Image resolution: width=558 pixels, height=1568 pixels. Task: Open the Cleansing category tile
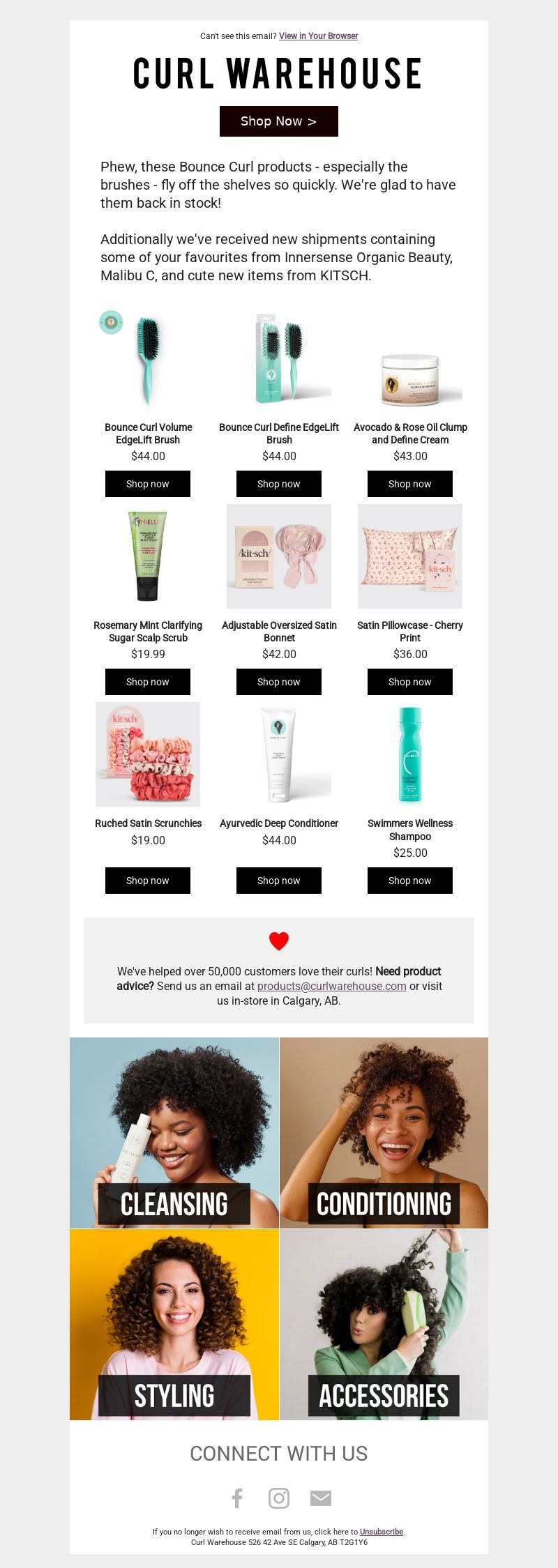[174, 1133]
